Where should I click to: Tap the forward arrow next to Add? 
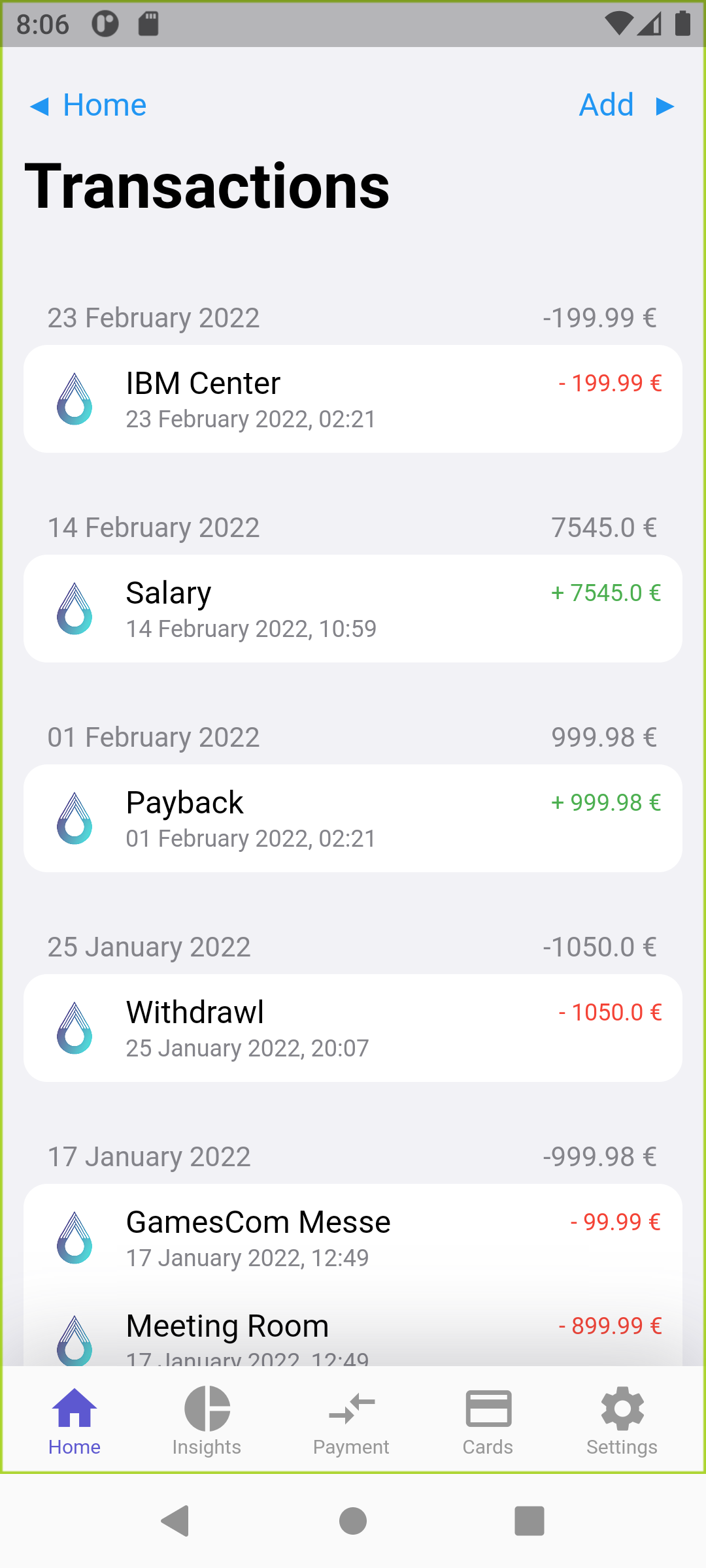point(665,105)
